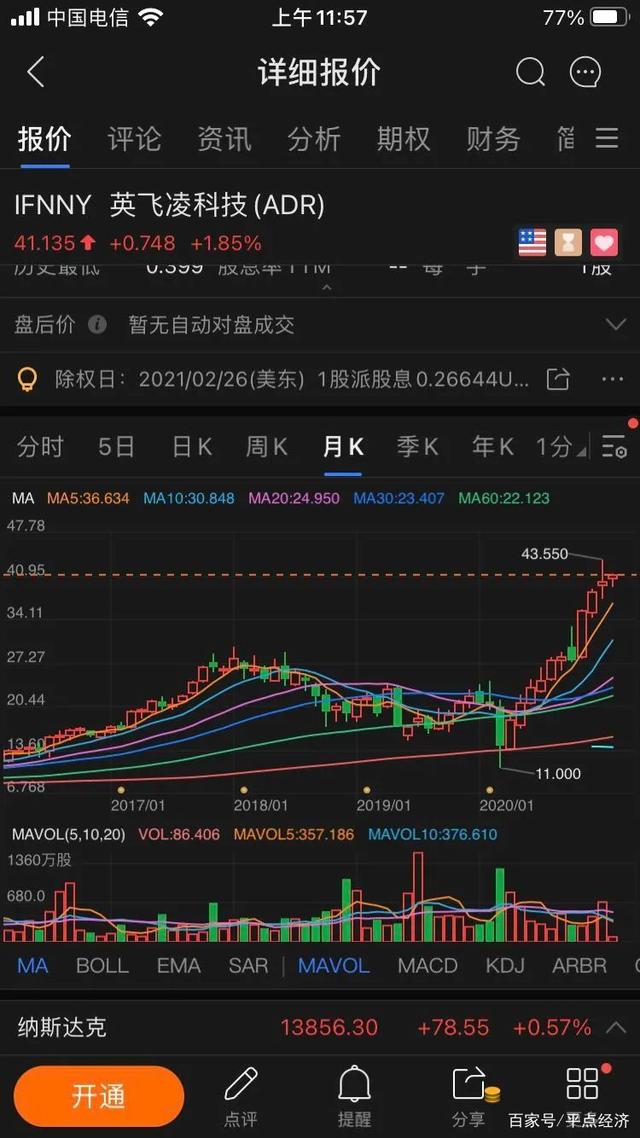Open the 期权 tab
This screenshot has width=640, height=1138.
(403, 139)
